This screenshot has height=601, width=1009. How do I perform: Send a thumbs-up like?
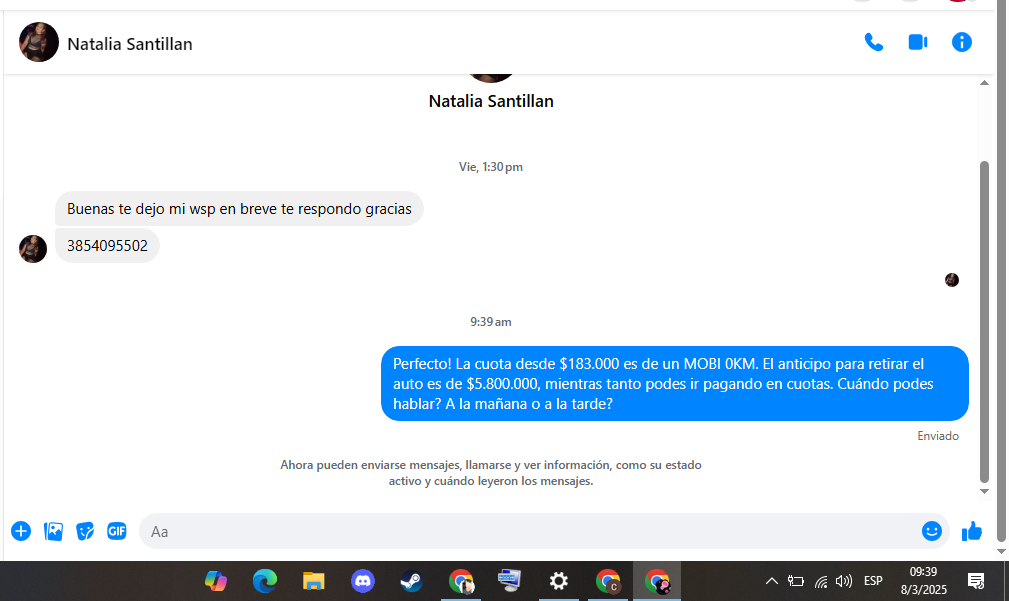coord(971,531)
